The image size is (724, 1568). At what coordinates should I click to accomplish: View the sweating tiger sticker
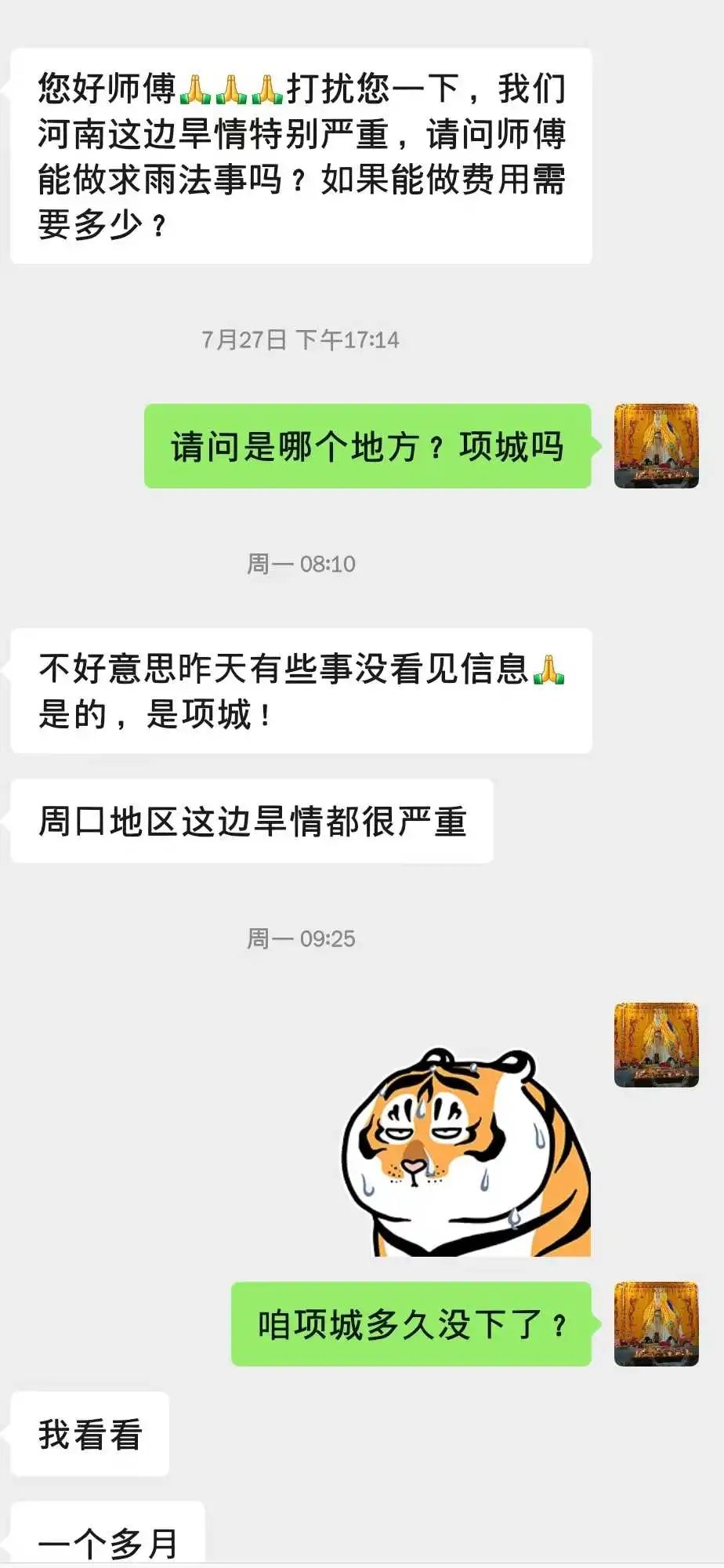point(465,1152)
